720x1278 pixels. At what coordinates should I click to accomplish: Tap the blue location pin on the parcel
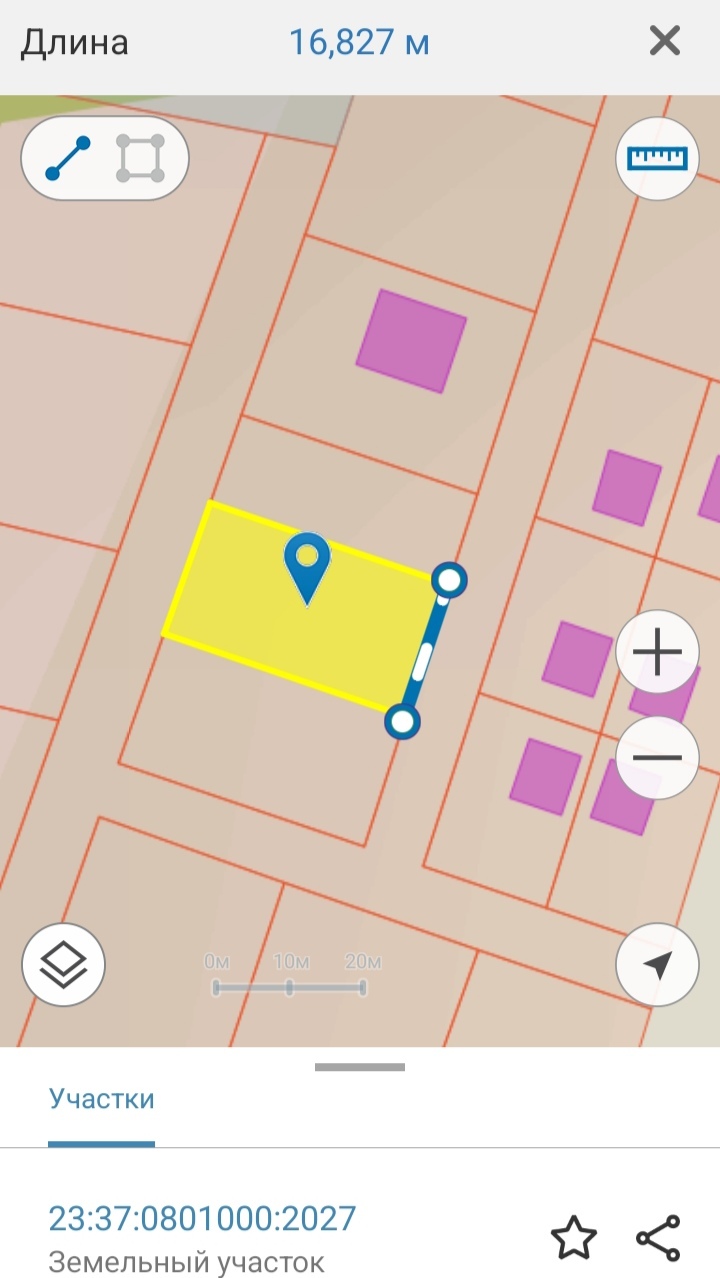coord(307,566)
